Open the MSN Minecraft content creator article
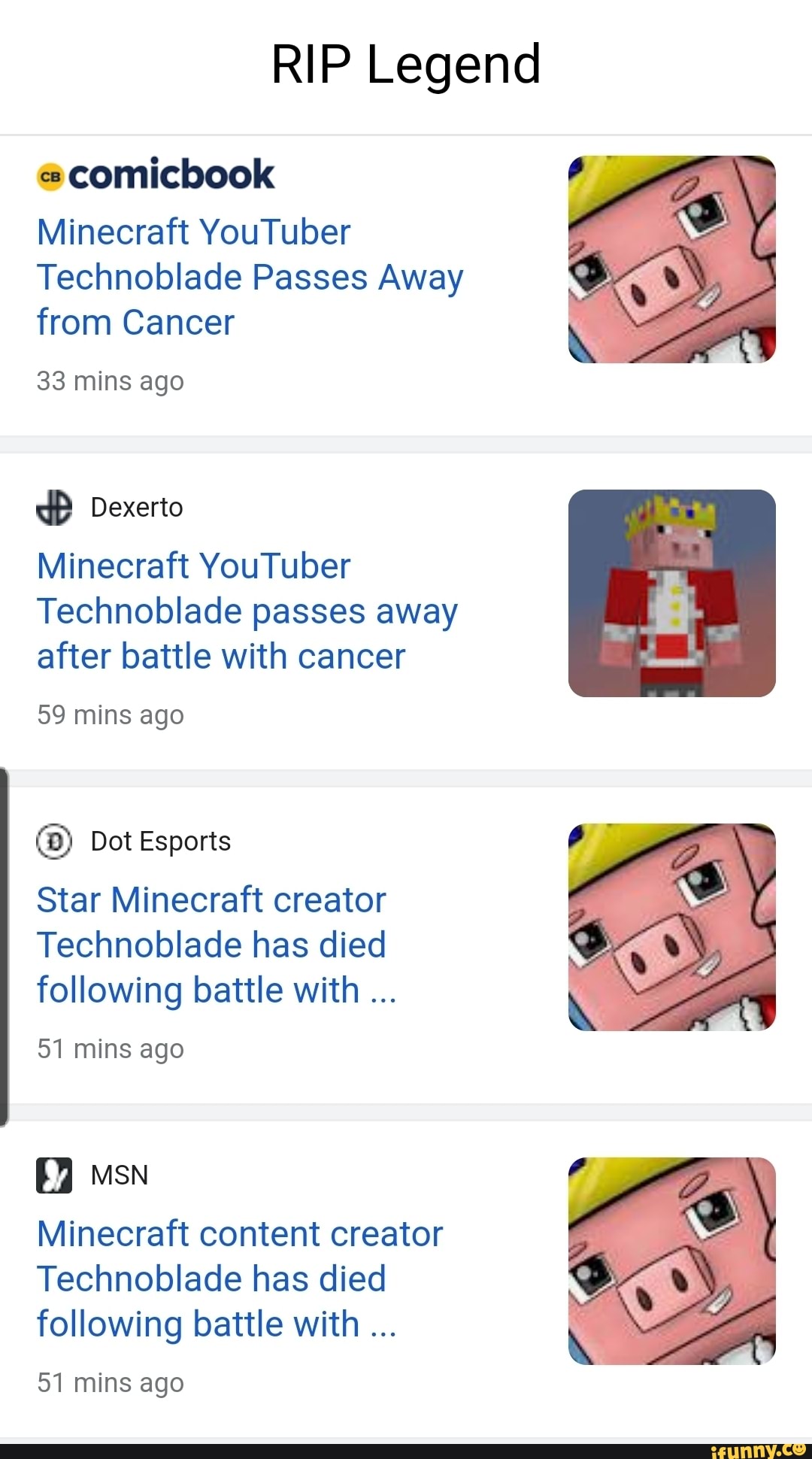 (239, 1279)
